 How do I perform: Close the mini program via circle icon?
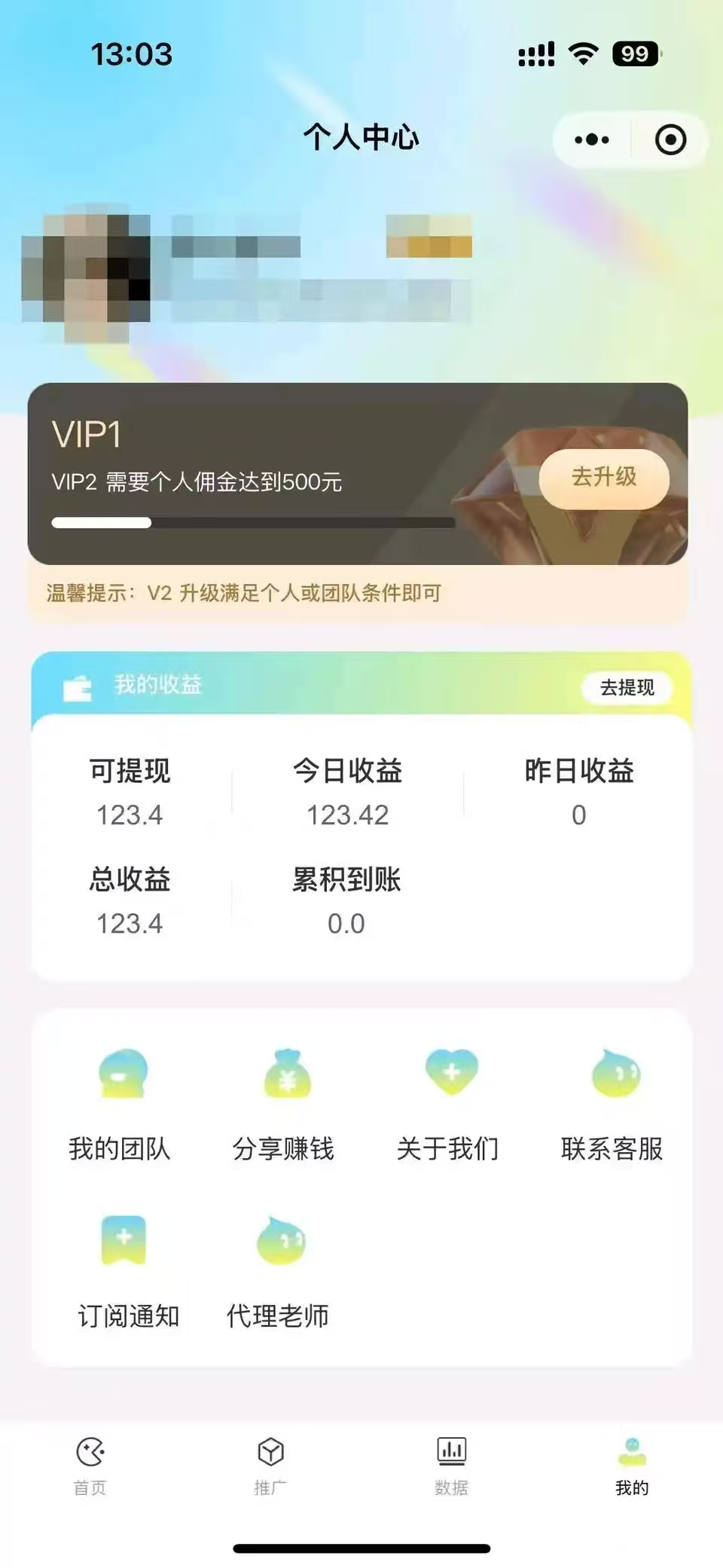(x=670, y=140)
